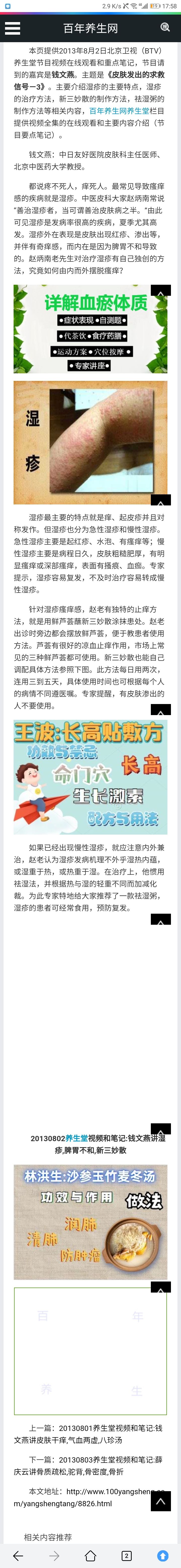The image size is (181, 1568).
Task: Open the site search icon
Action: (165, 27)
